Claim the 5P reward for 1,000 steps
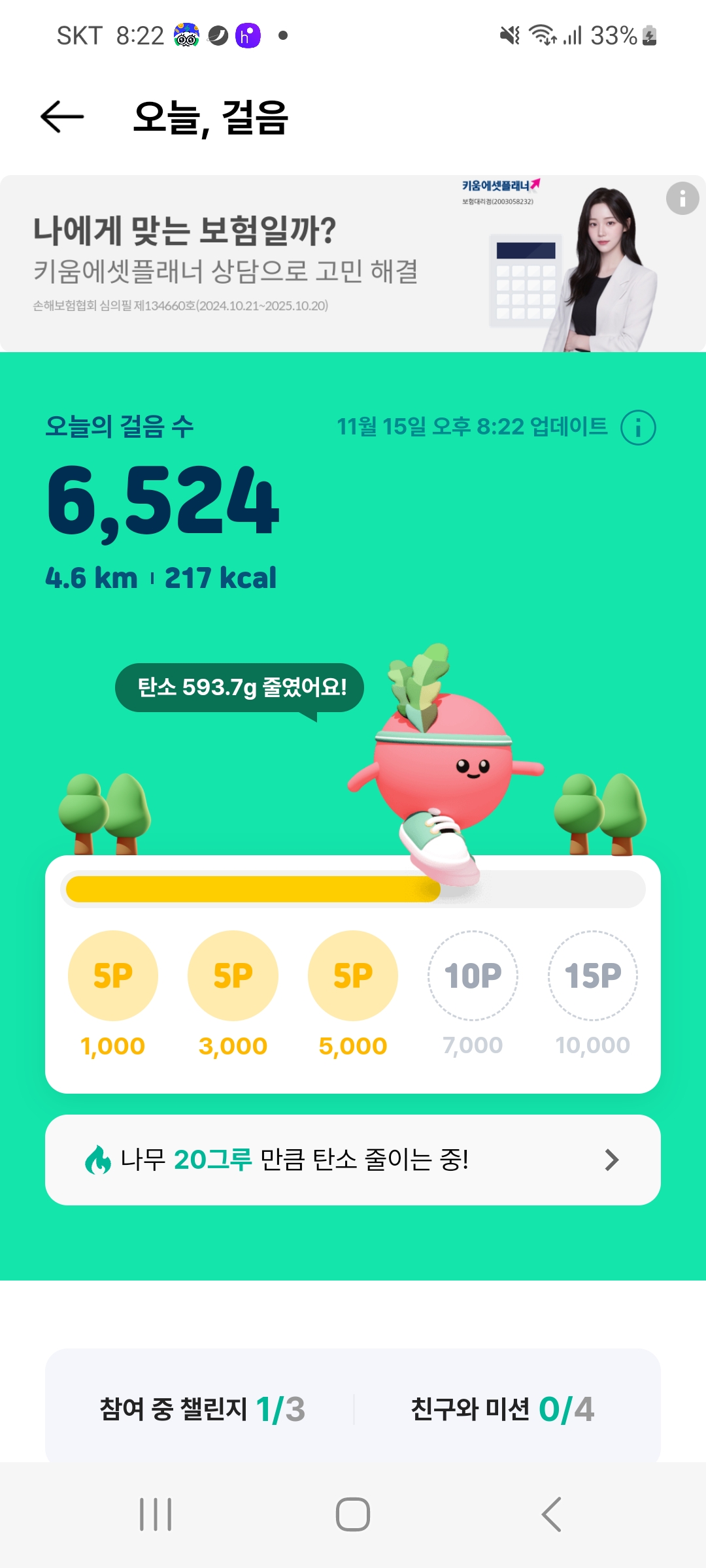This screenshot has width=706, height=1568. (113, 975)
